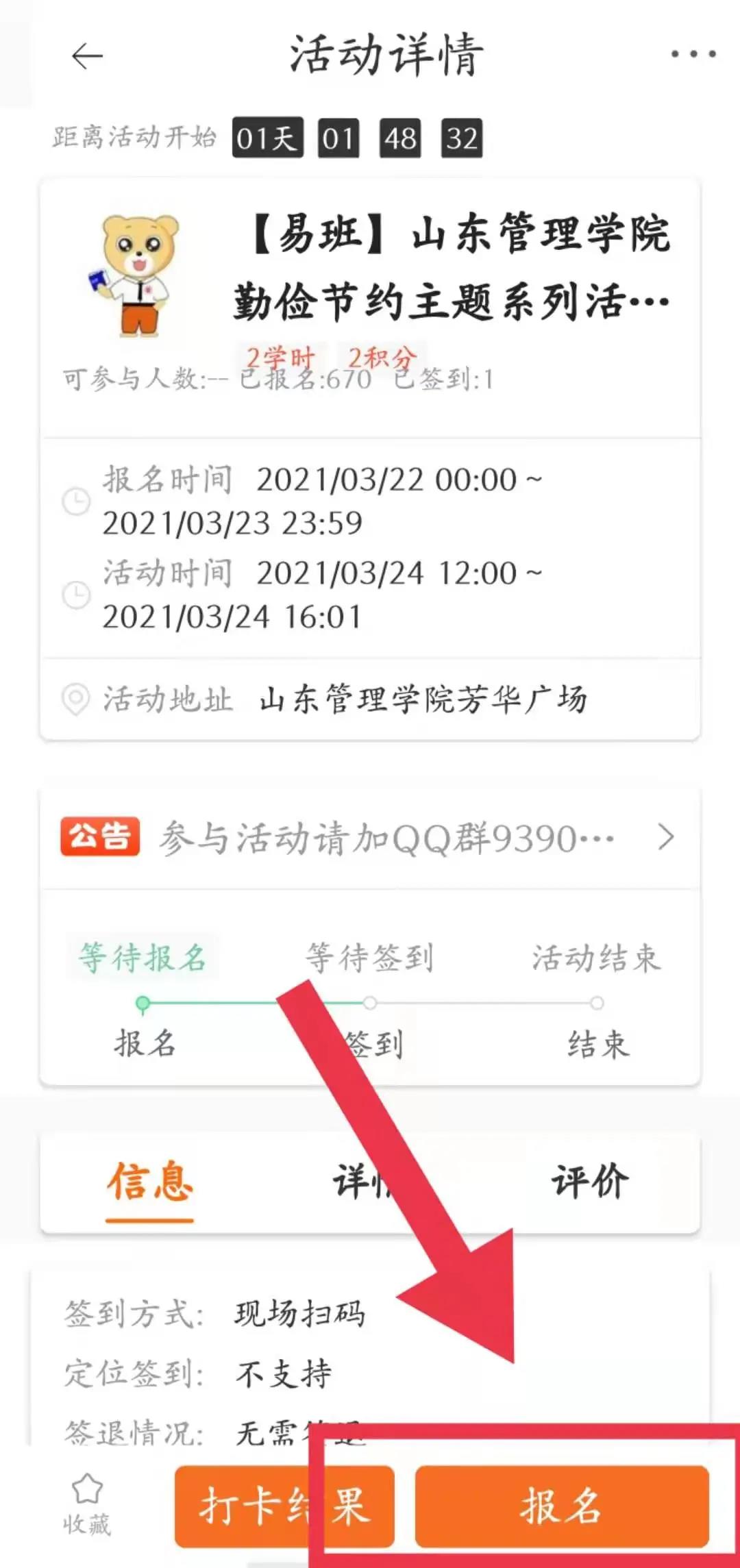Tap the orange 报名 button to sign up

point(562,1506)
